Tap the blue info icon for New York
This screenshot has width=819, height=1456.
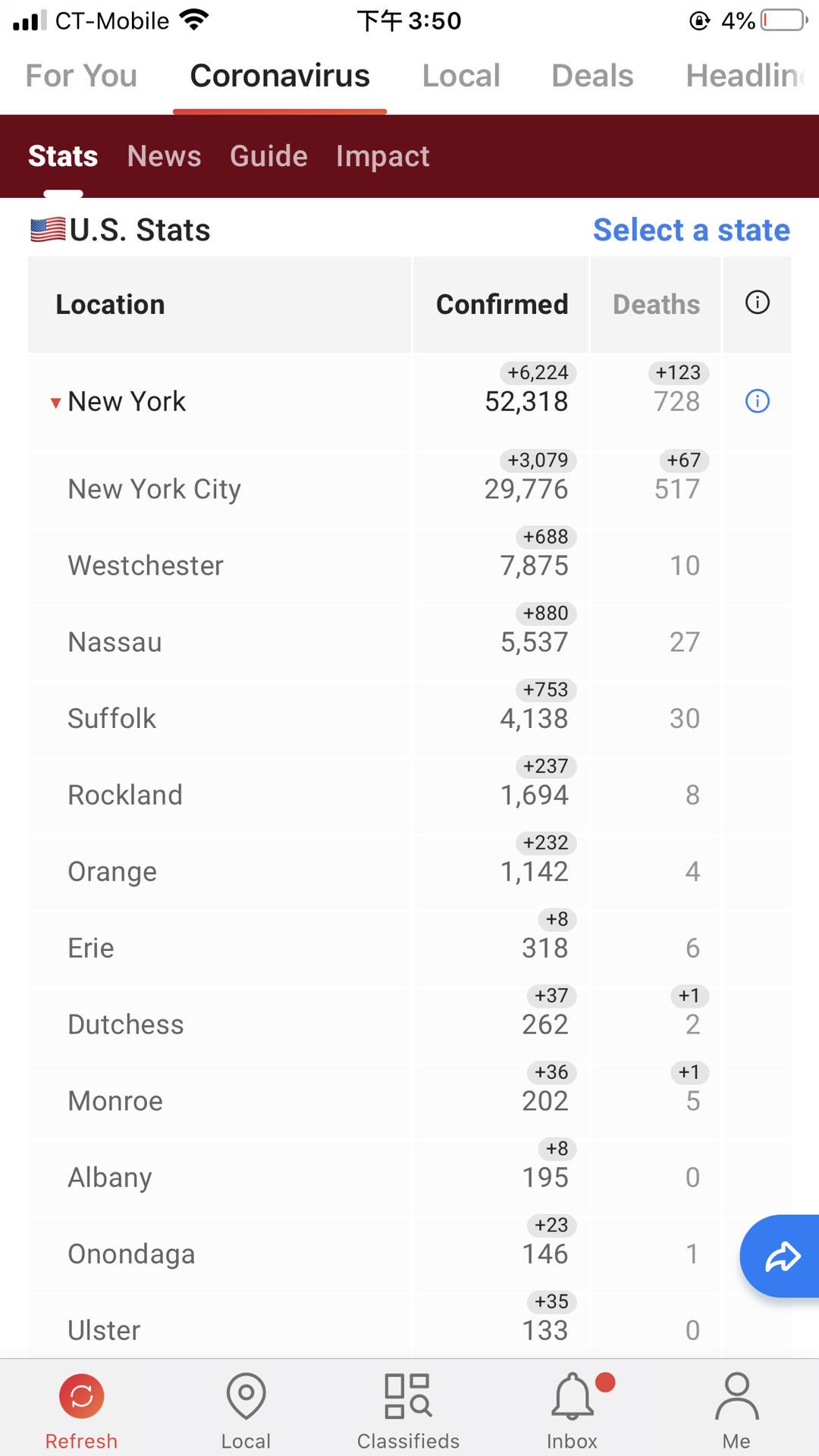[758, 400]
